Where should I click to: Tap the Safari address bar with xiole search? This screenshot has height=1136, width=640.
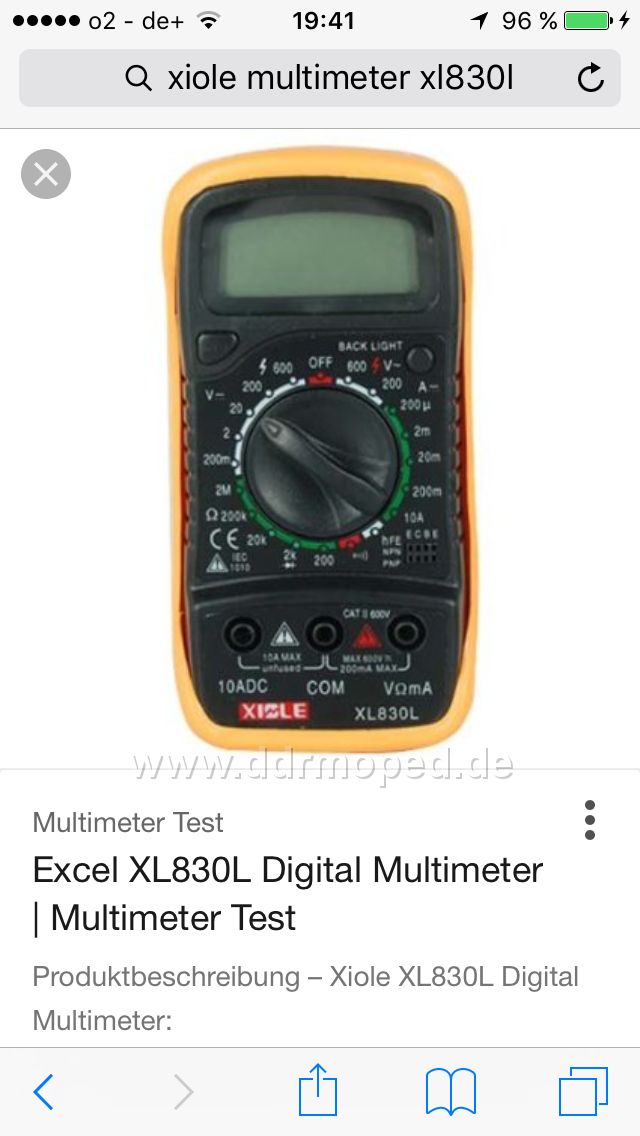point(320,78)
